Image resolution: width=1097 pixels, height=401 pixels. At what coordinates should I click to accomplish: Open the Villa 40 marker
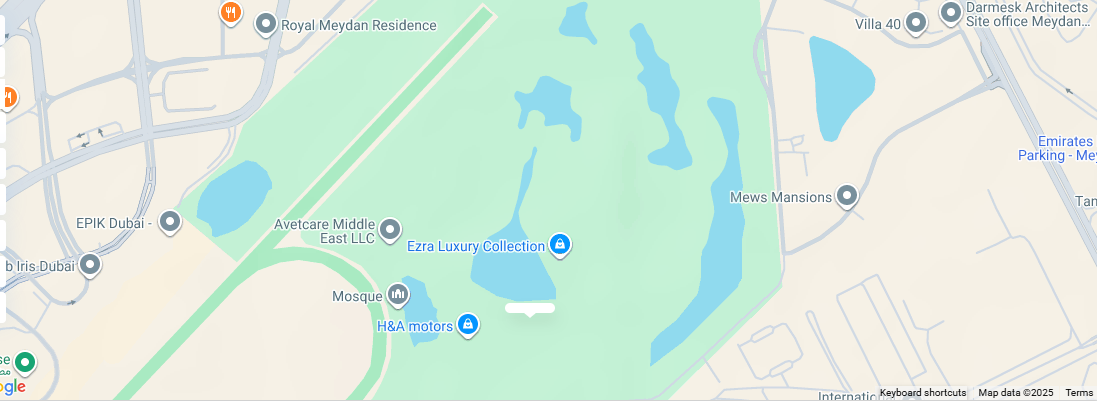[915, 22]
